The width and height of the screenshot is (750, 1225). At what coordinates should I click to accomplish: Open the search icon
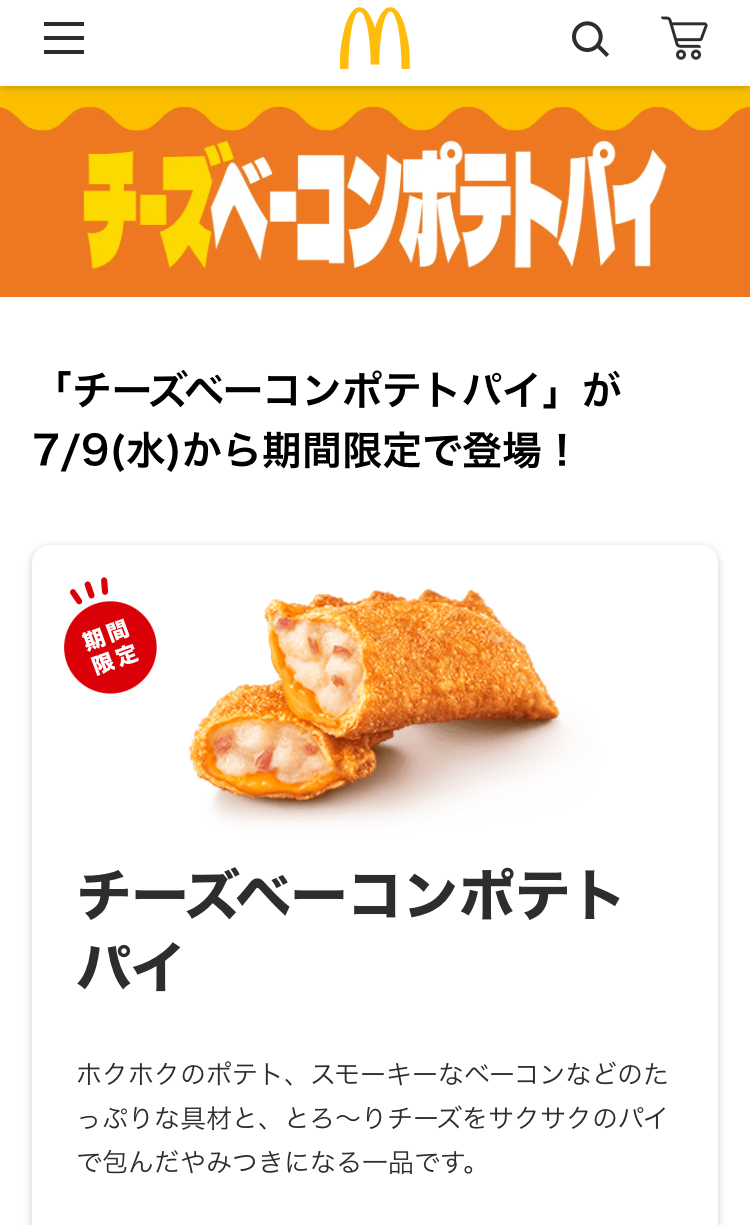click(589, 40)
